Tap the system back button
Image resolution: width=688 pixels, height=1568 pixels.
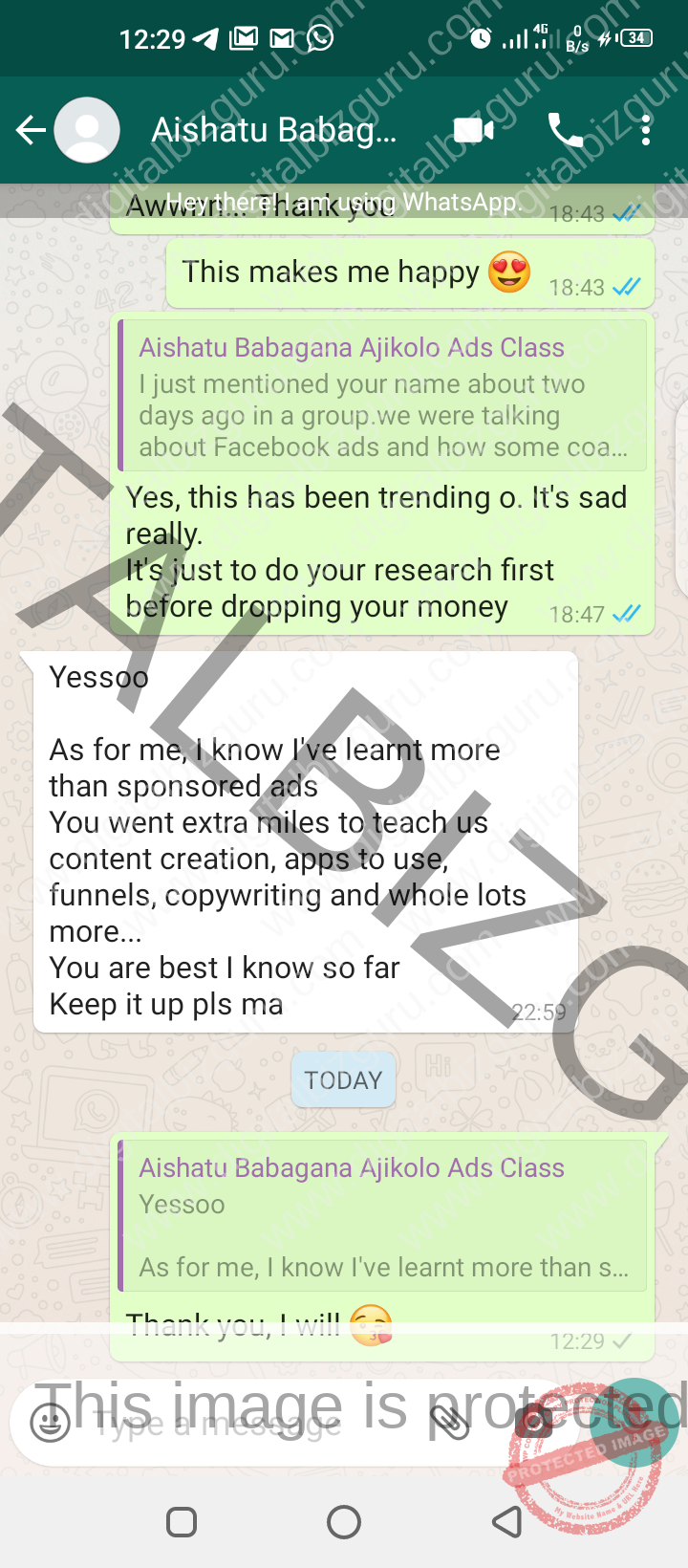tap(507, 1521)
